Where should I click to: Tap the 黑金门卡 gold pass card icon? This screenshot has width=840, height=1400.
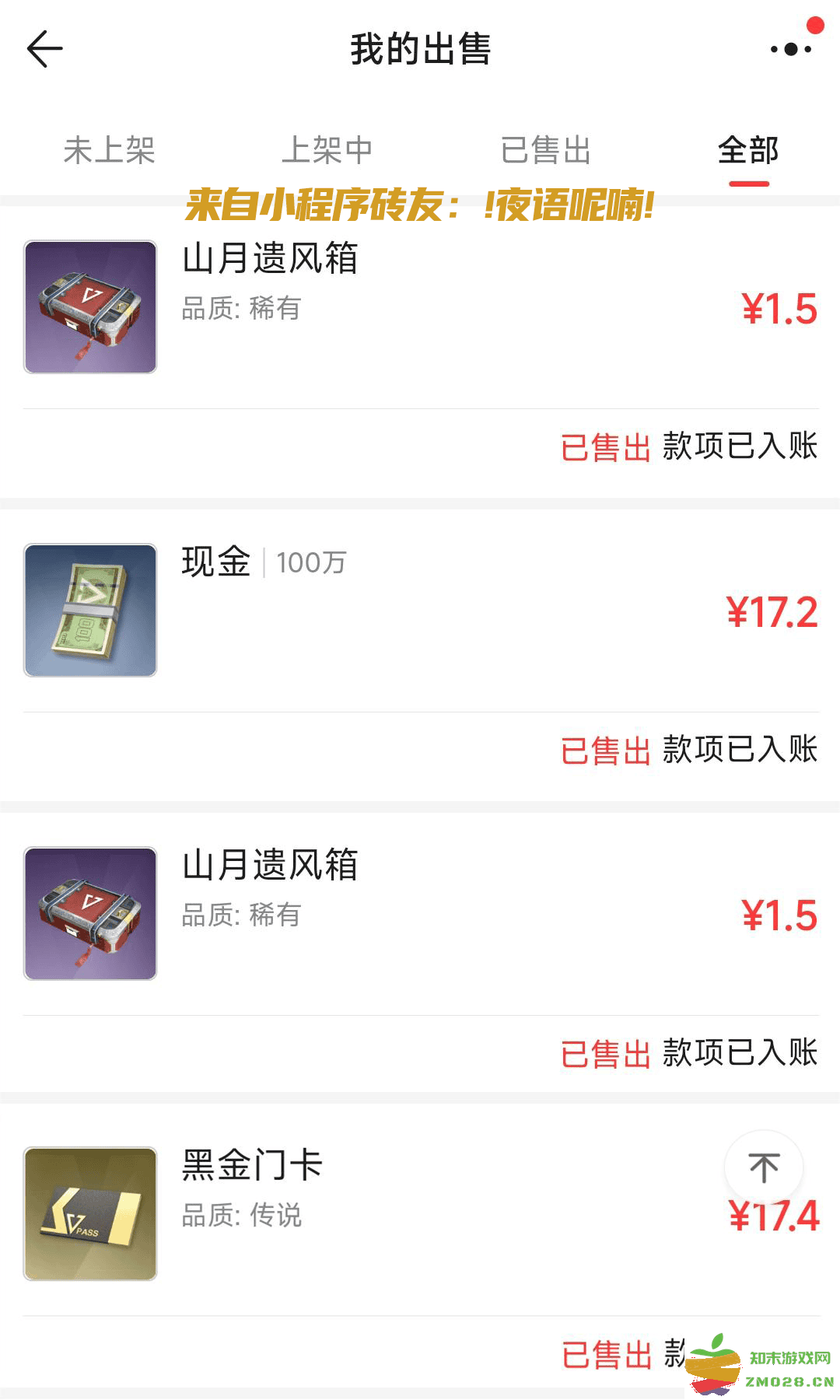point(89,1213)
